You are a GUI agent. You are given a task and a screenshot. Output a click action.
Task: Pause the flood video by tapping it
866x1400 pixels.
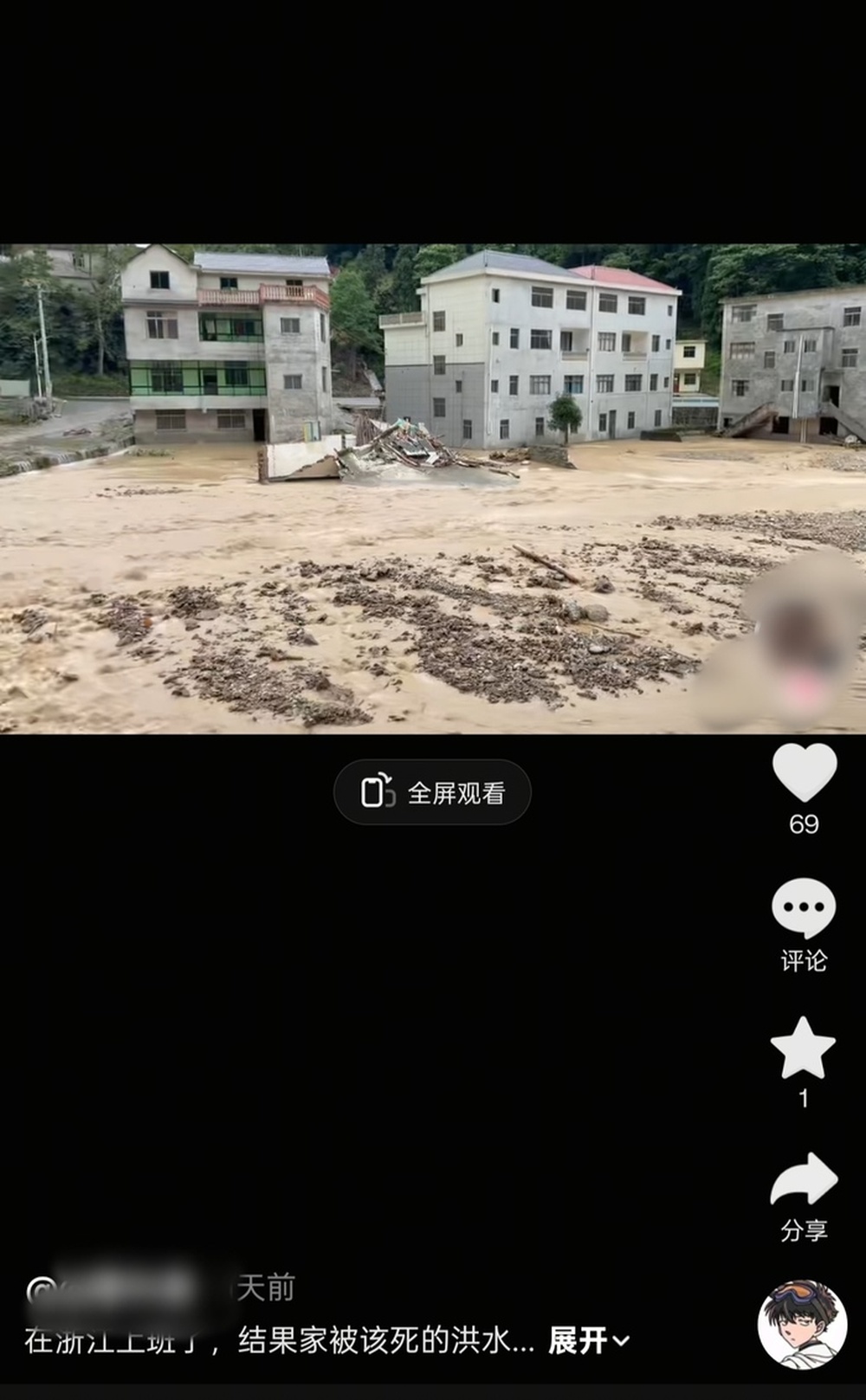click(x=433, y=489)
